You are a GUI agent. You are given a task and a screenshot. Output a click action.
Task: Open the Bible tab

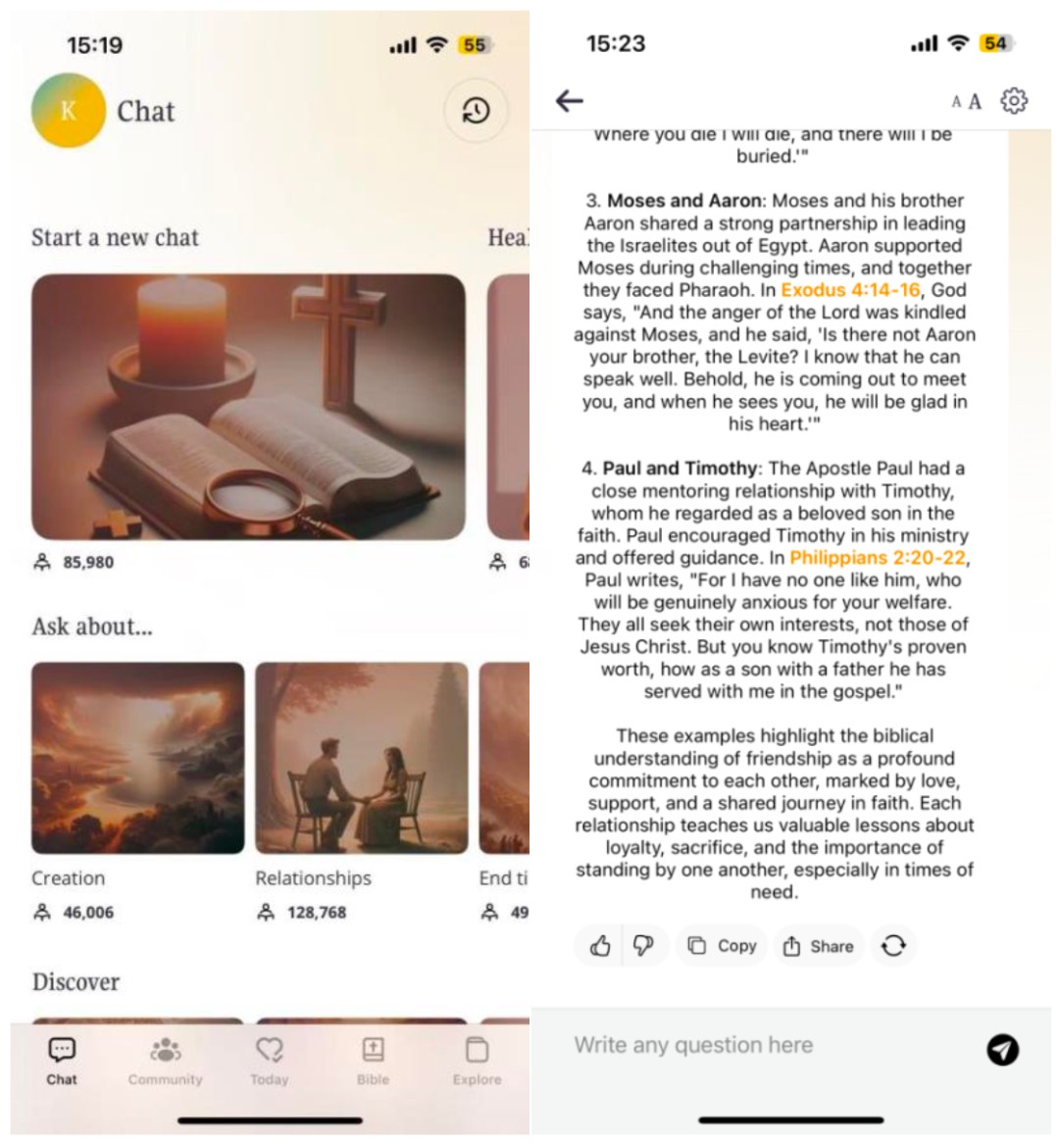373,1060
